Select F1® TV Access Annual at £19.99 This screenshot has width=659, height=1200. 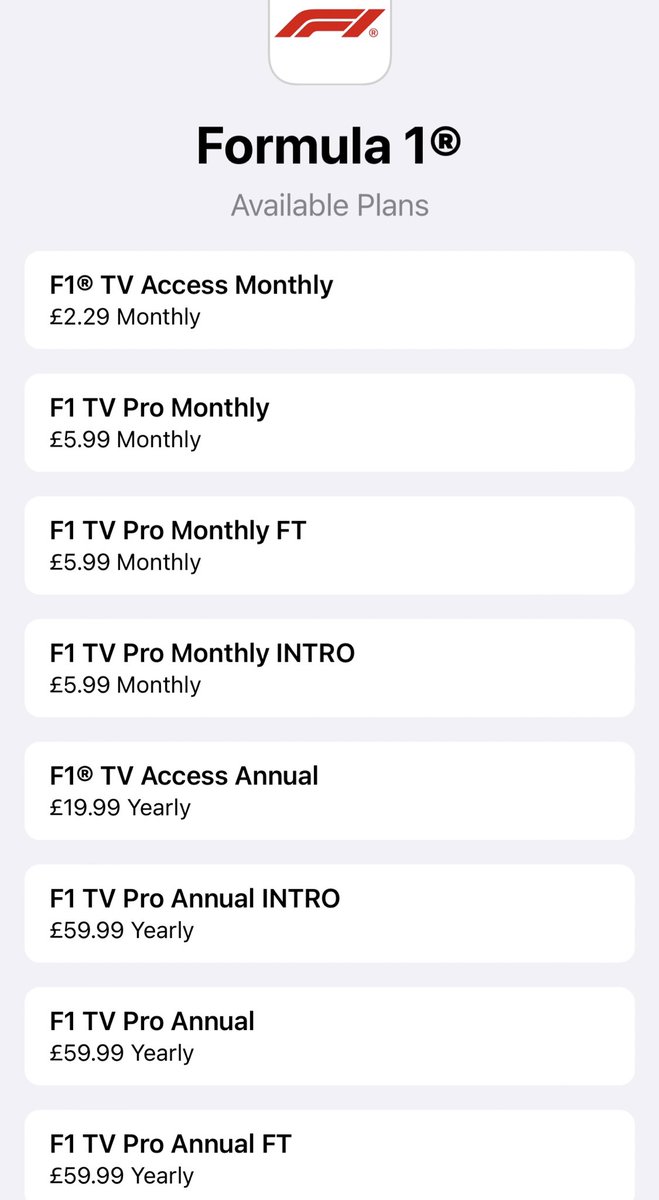point(329,791)
